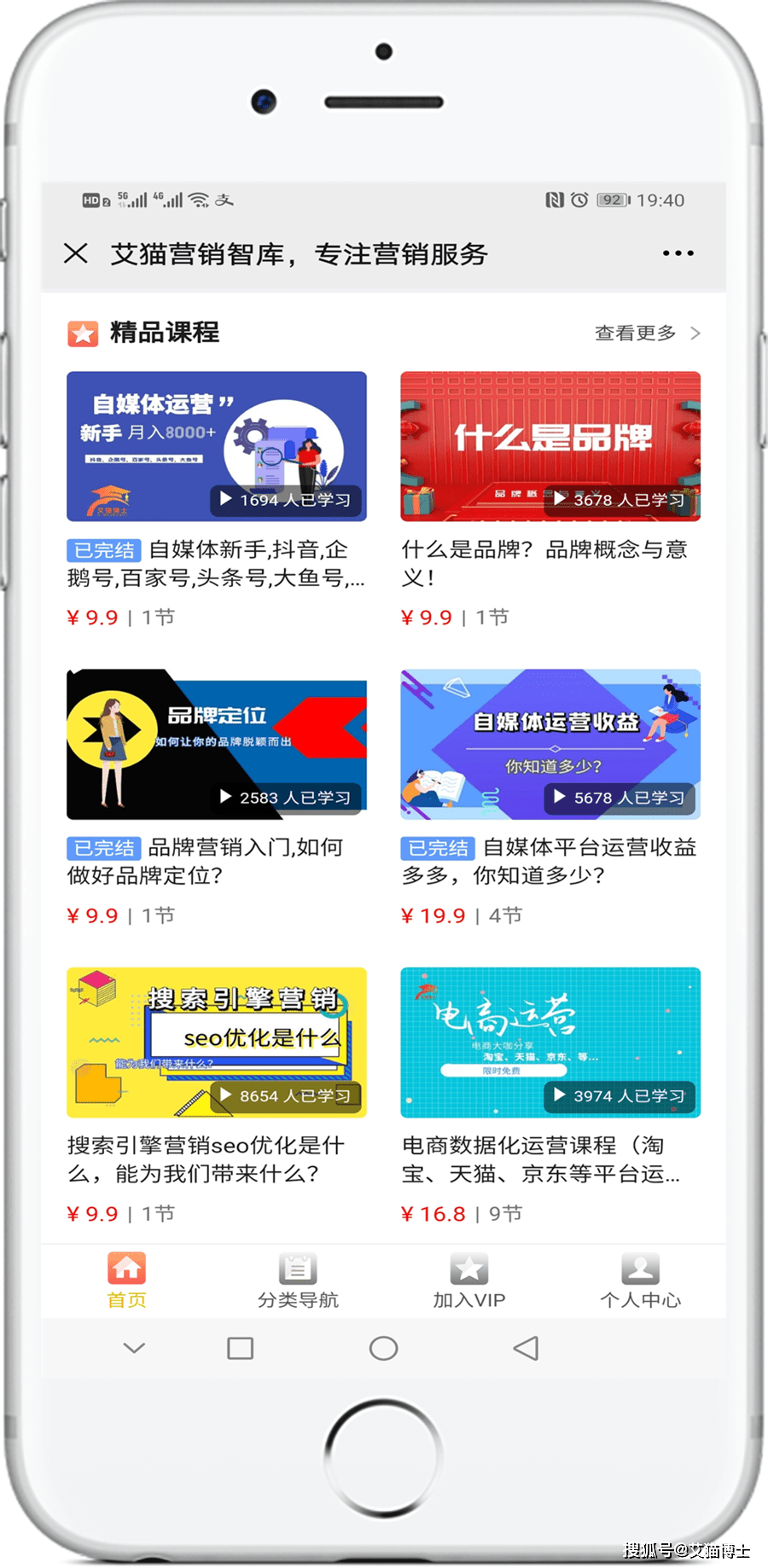The height and width of the screenshot is (1568, 768).
Task: Switch to the 首页 tab
Action: (126, 1281)
